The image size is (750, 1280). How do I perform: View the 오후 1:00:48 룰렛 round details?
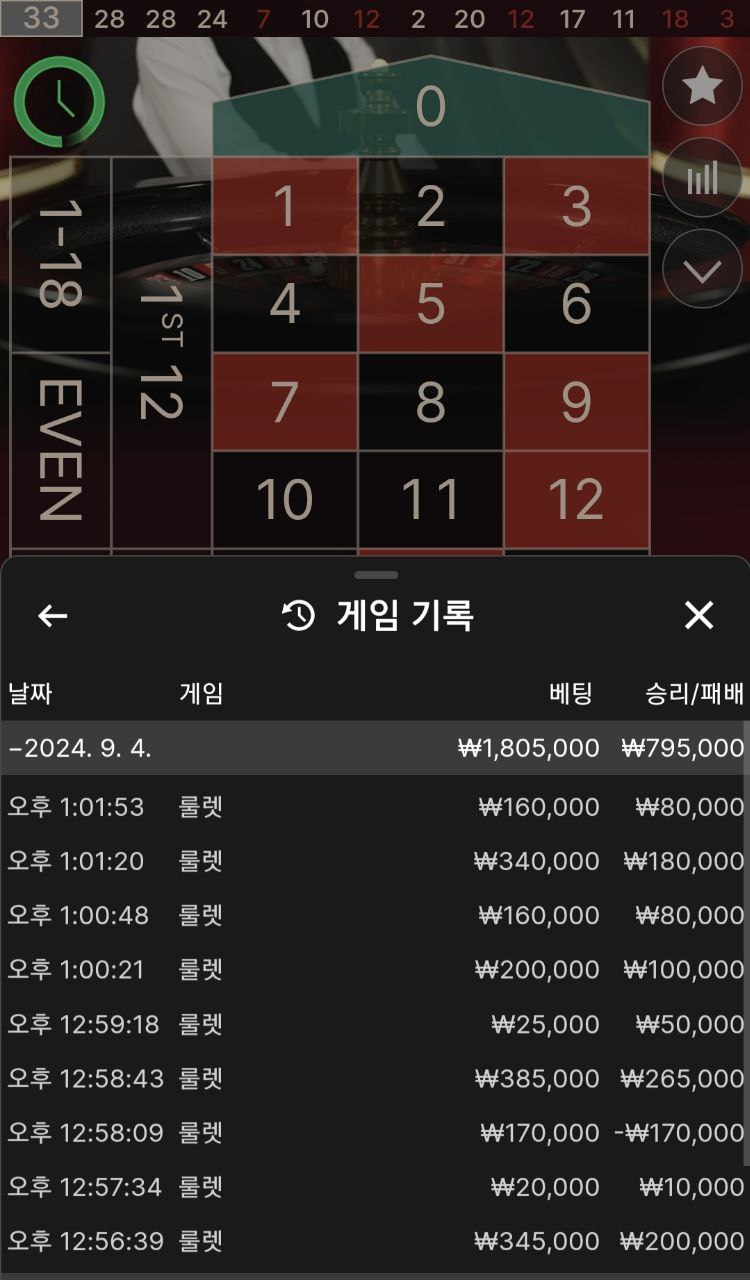(x=375, y=915)
